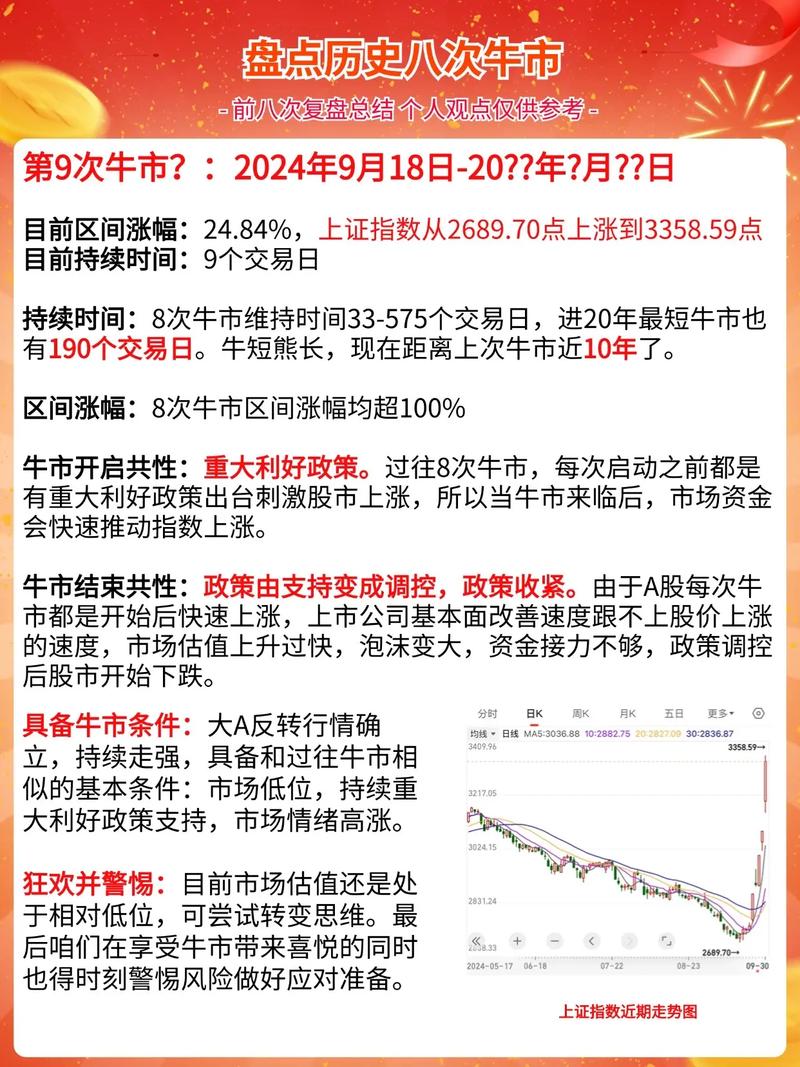Switch to the 周K tab

pyautogui.click(x=583, y=713)
